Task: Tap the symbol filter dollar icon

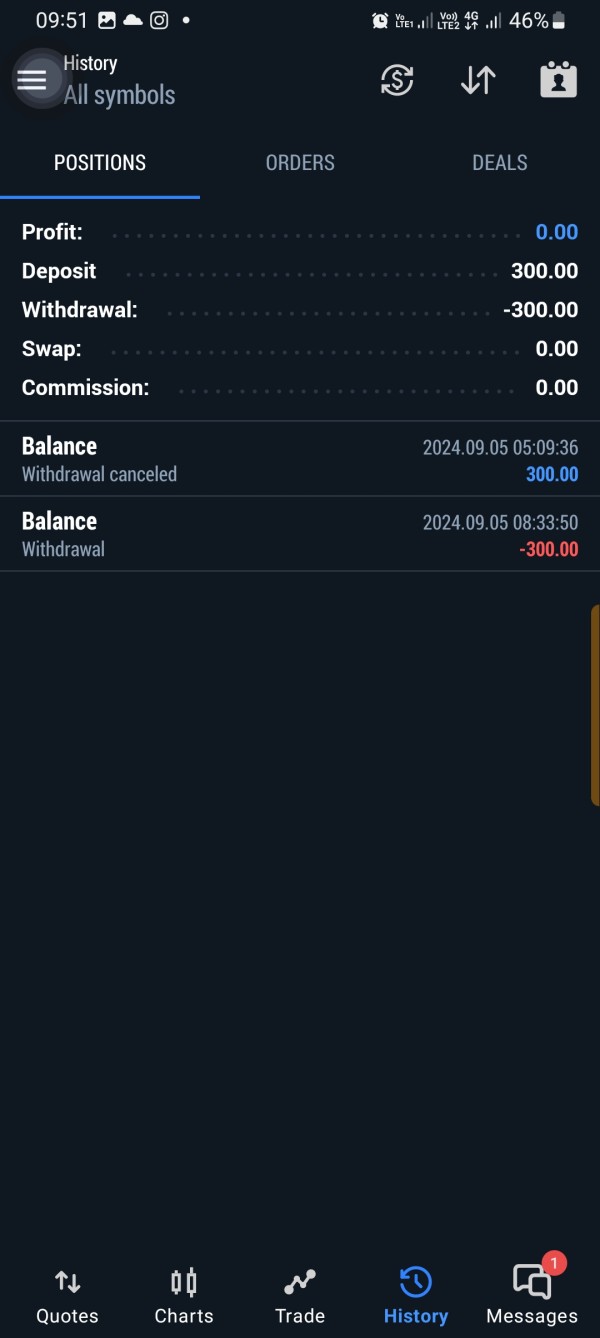Action: click(397, 80)
